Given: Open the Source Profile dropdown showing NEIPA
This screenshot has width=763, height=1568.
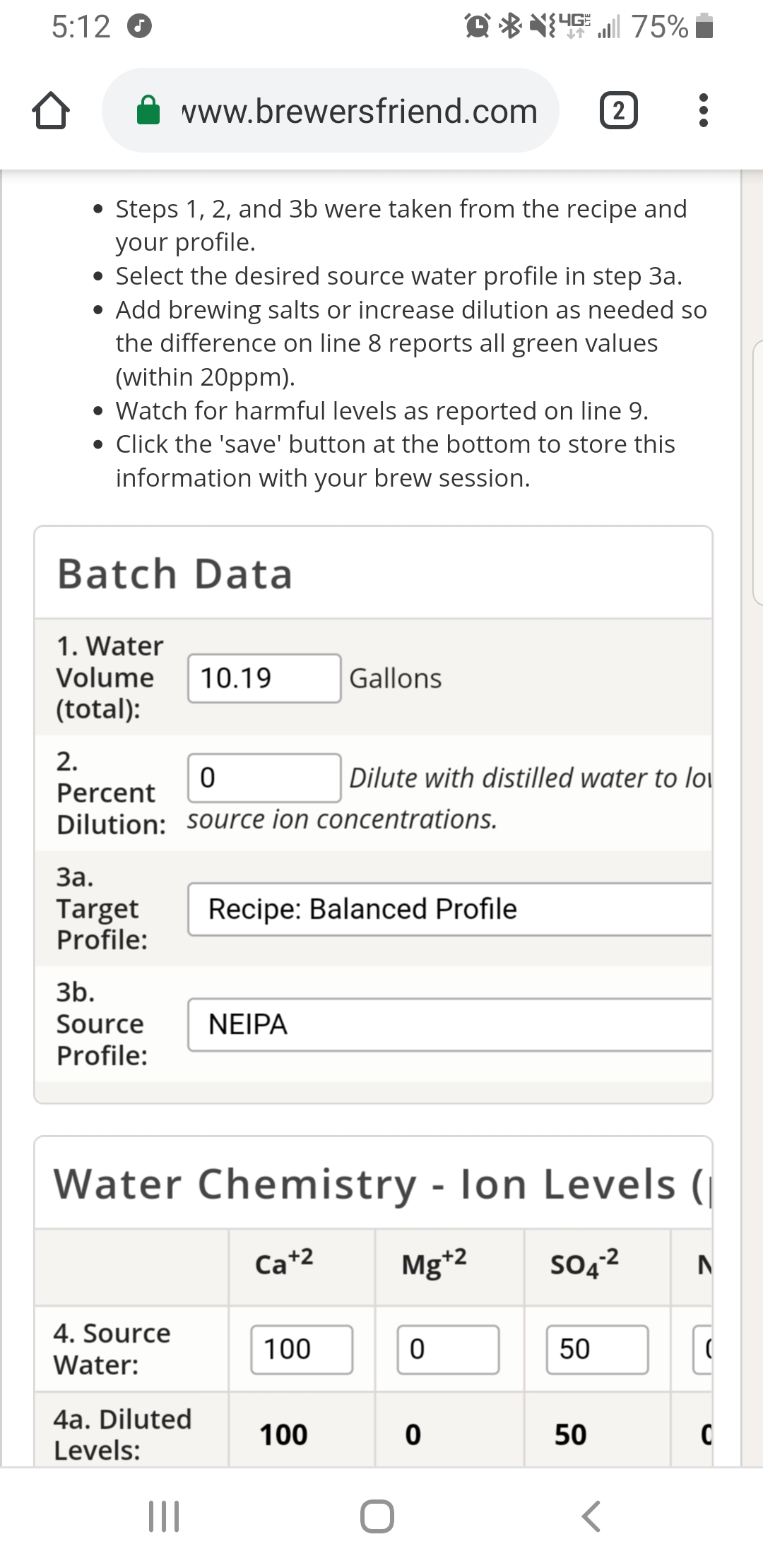Looking at the screenshot, I should coord(449,1025).
